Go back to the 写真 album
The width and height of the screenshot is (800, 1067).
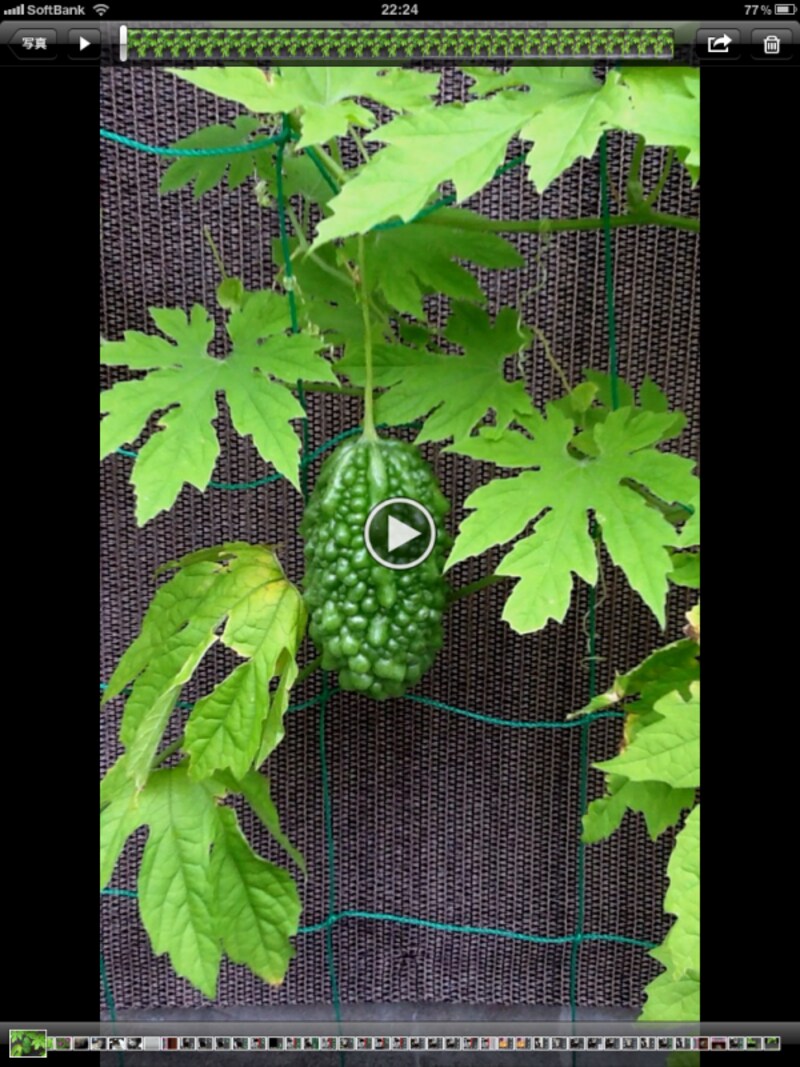pos(33,44)
